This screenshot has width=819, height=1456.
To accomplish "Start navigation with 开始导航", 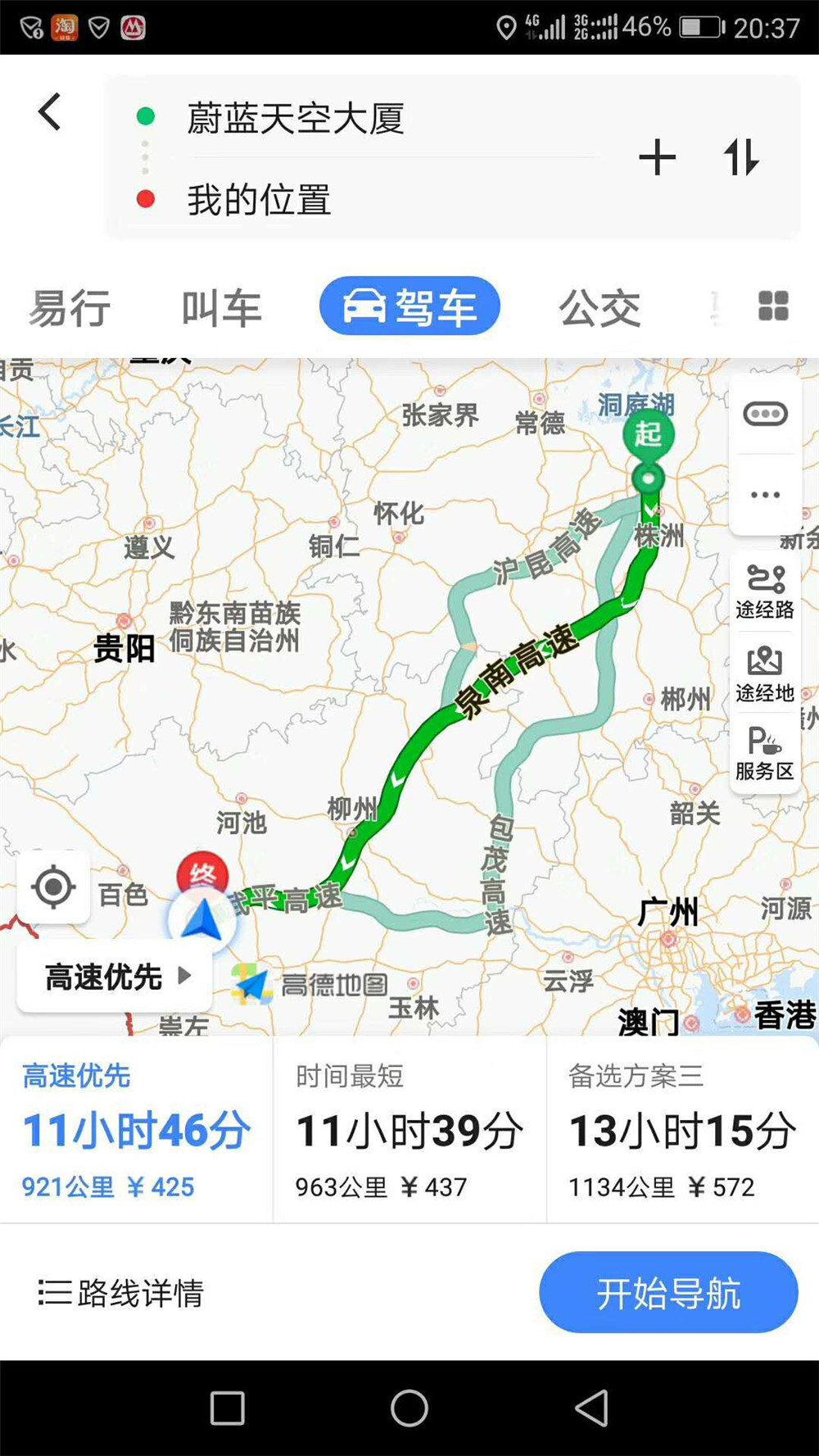I will coord(667,1293).
